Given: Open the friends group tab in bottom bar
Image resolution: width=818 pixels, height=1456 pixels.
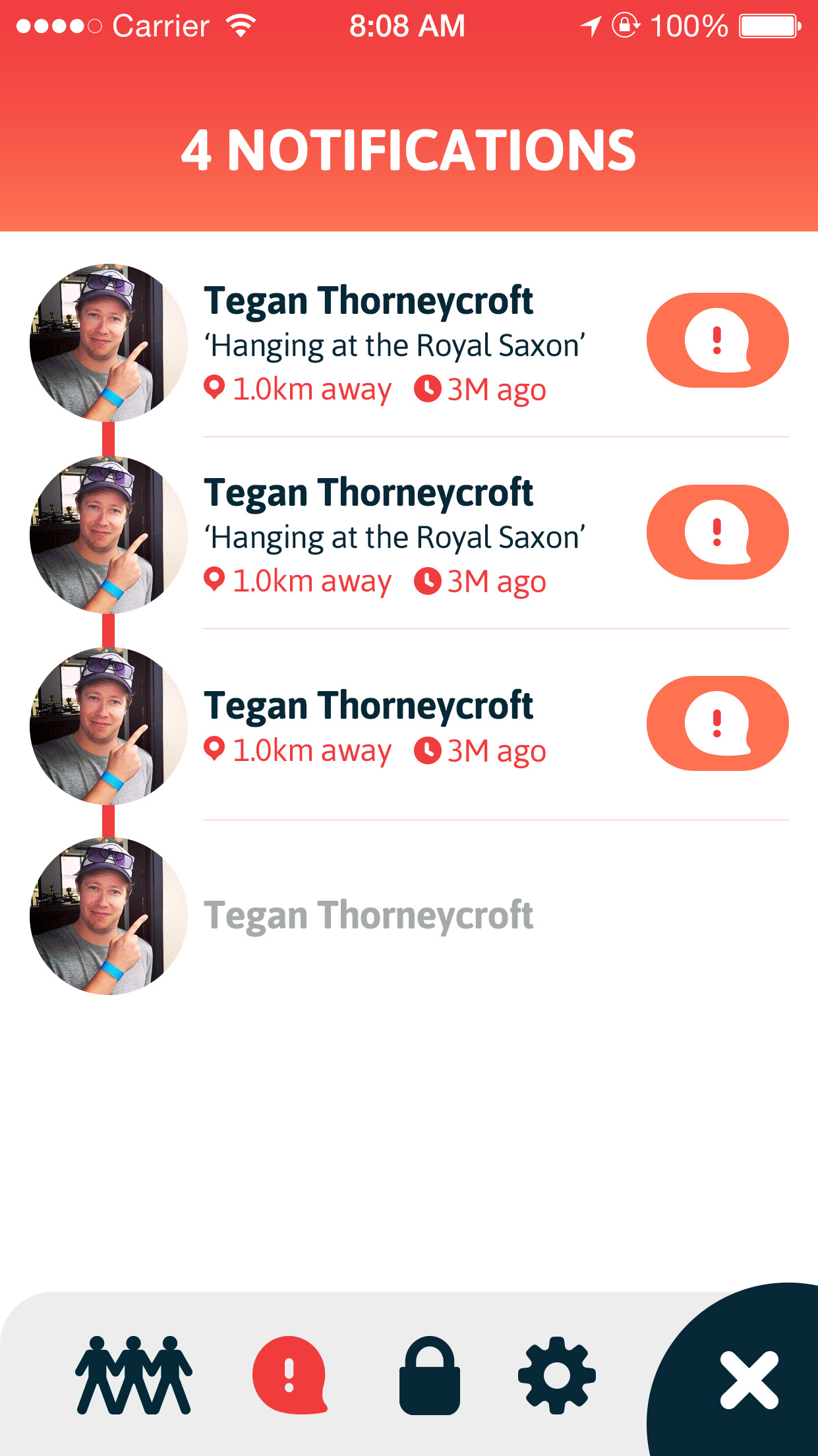Looking at the screenshot, I should pos(134,1375).
